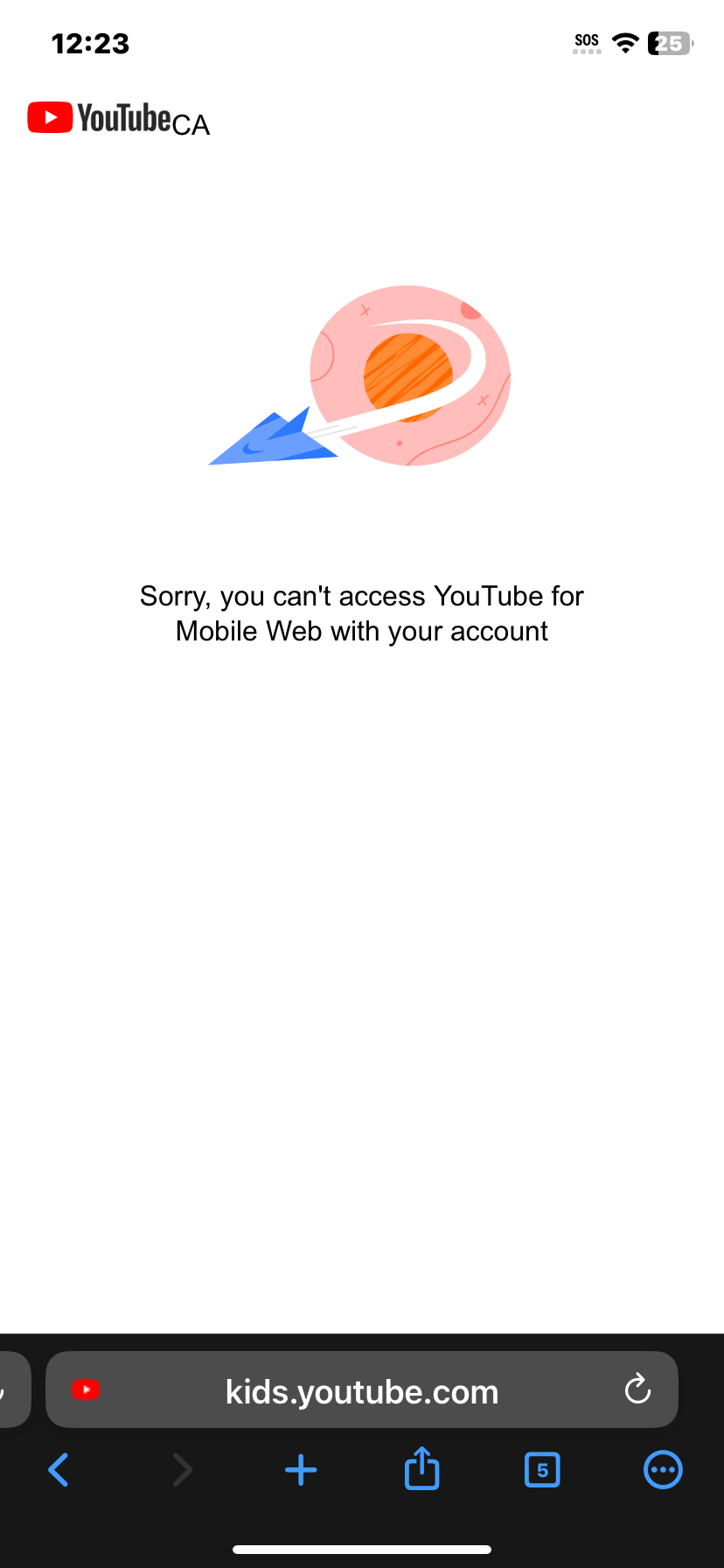Open the browser's more options menu
The width and height of the screenshot is (724, 1568).
click(x=662, y=1470)
